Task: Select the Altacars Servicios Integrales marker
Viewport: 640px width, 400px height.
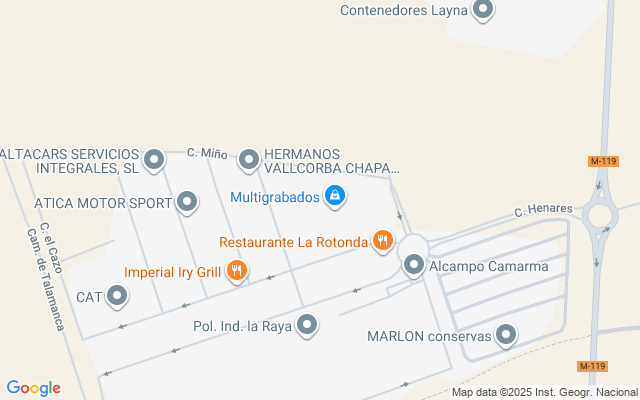Action: pos(154,159)
